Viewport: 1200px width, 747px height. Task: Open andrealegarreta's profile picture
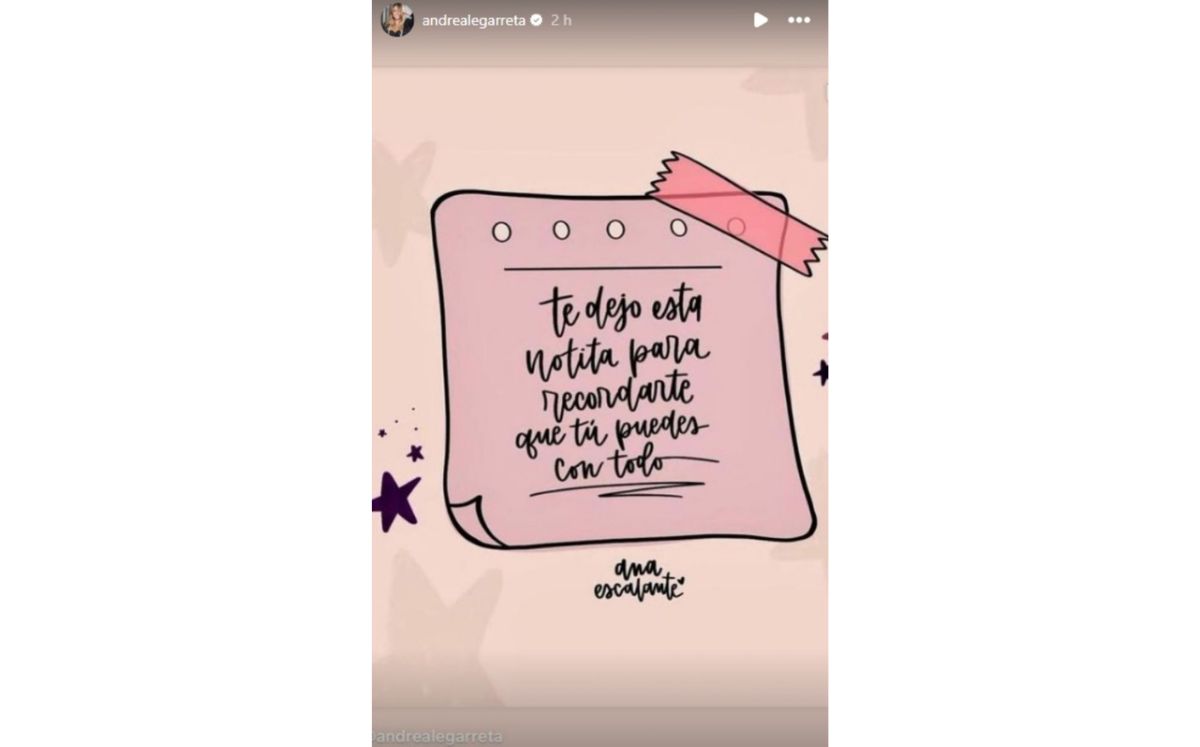pos(397,20)
